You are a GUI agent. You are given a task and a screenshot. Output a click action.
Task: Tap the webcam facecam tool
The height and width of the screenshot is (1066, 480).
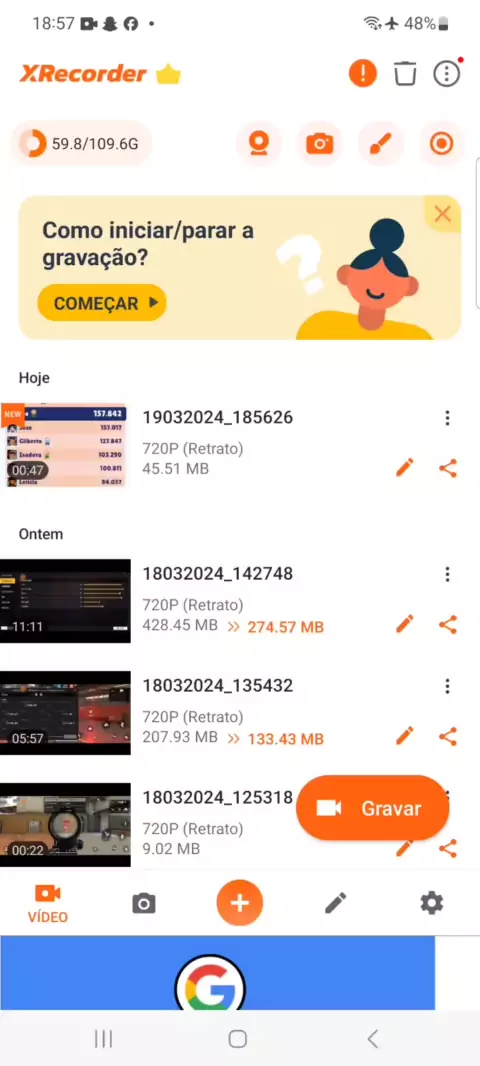(258, 143)
